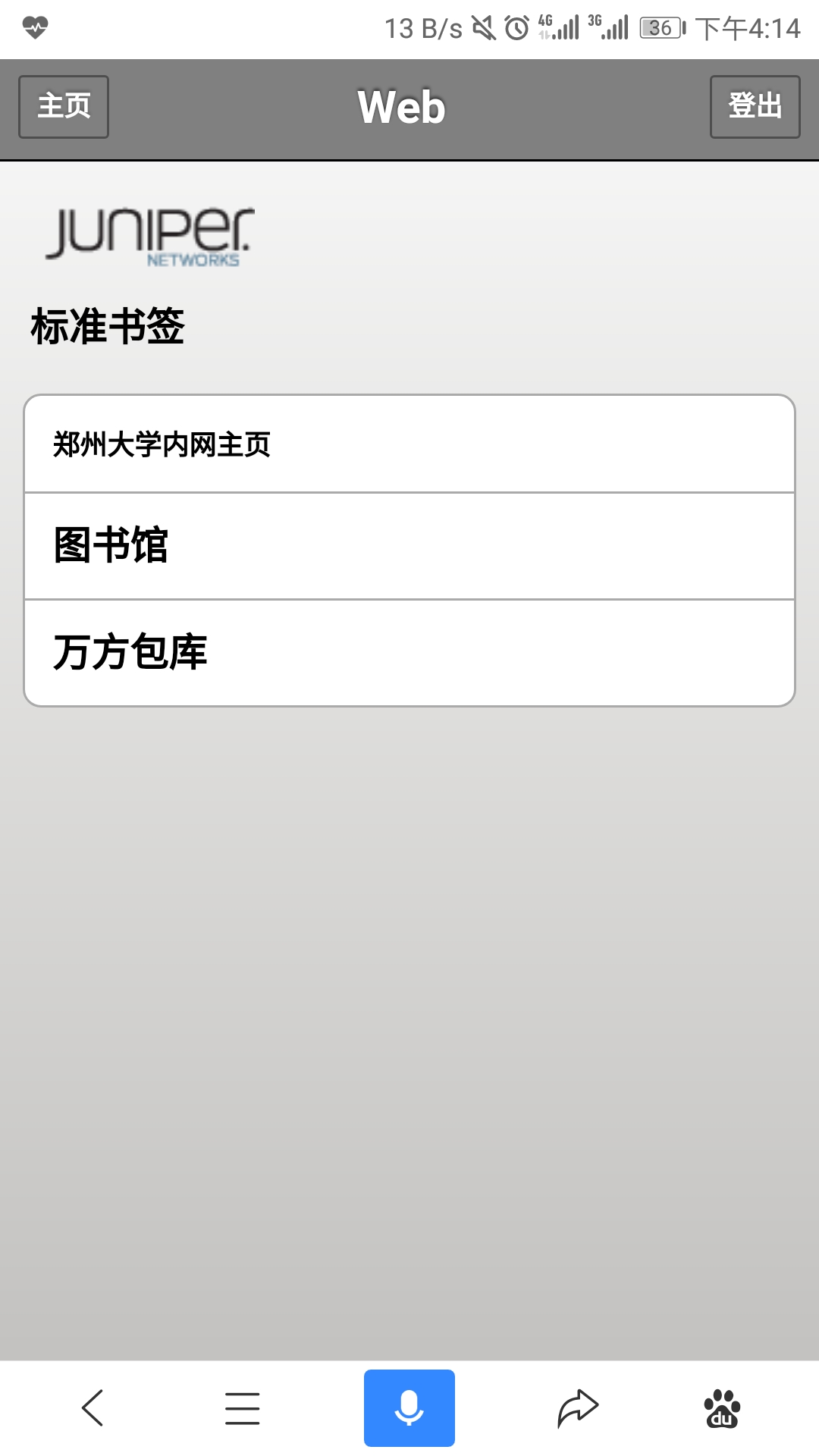819x1456 pixels.
Task: Open the 郑州大学内网主页 bookmark
Action: 409,444
